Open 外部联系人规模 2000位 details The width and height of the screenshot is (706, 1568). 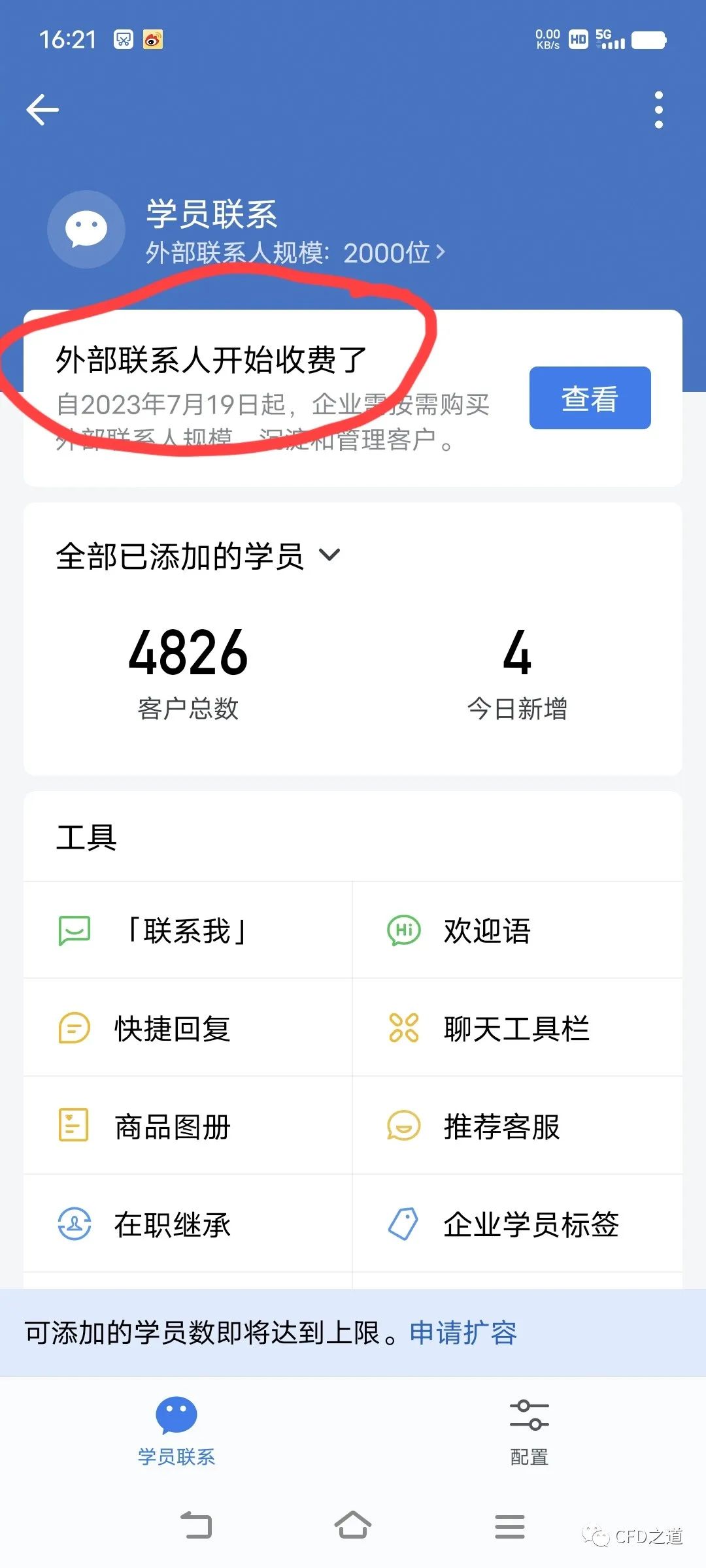pos(294,253)
